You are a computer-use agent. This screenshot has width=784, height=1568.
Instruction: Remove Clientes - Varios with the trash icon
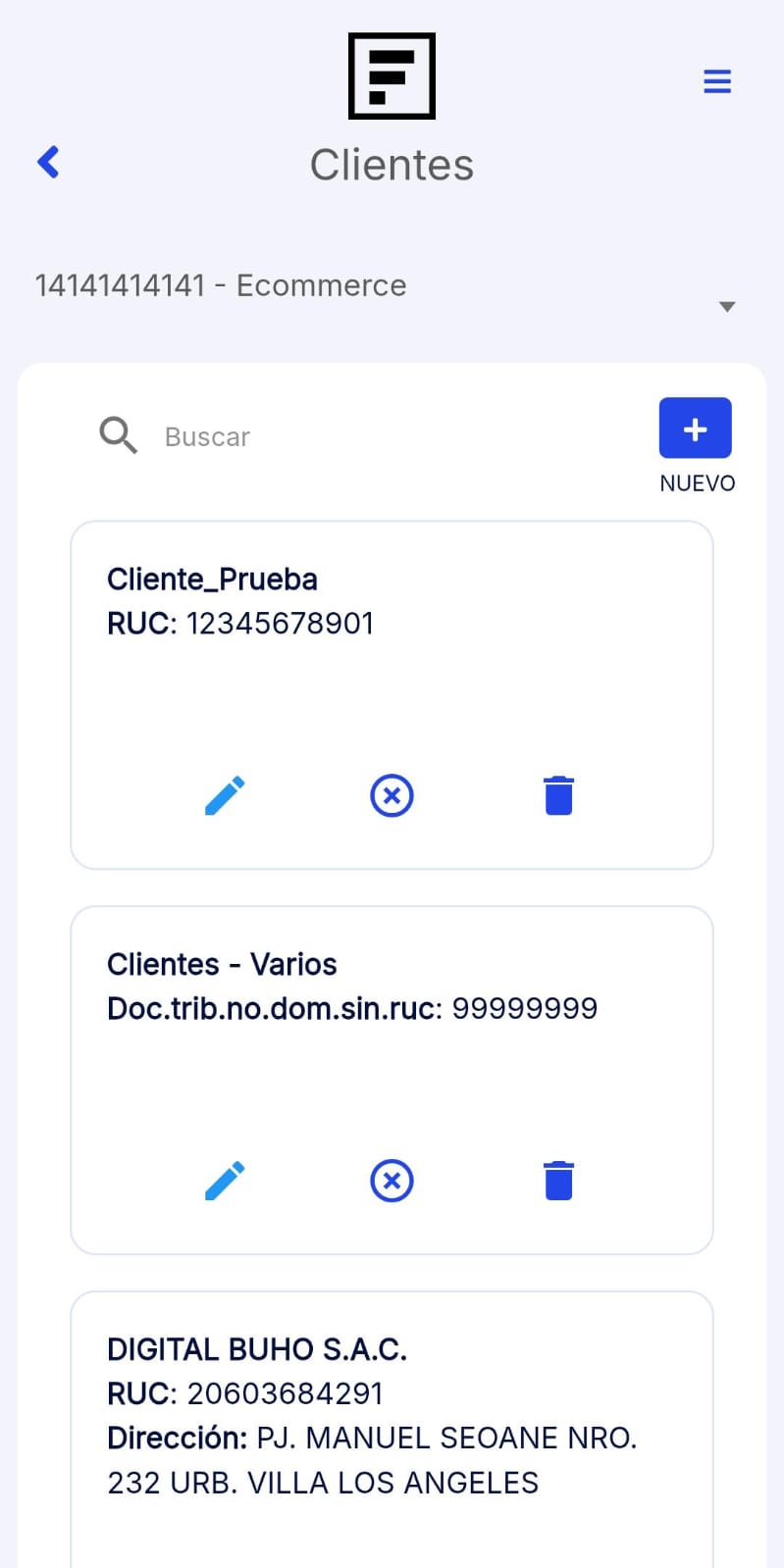557,1181
